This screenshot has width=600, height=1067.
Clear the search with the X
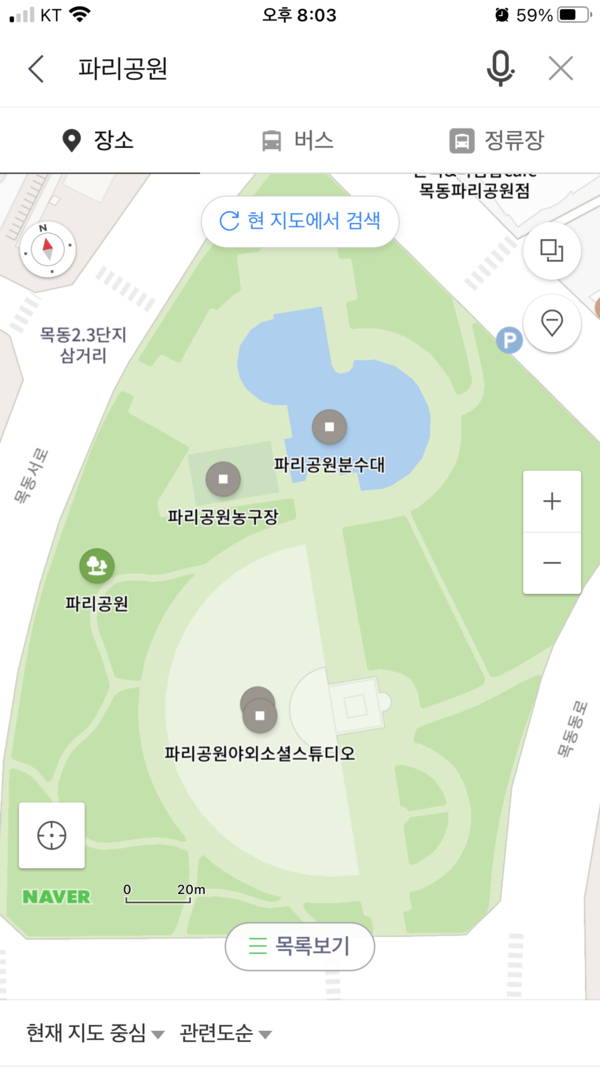click(561, 69)
